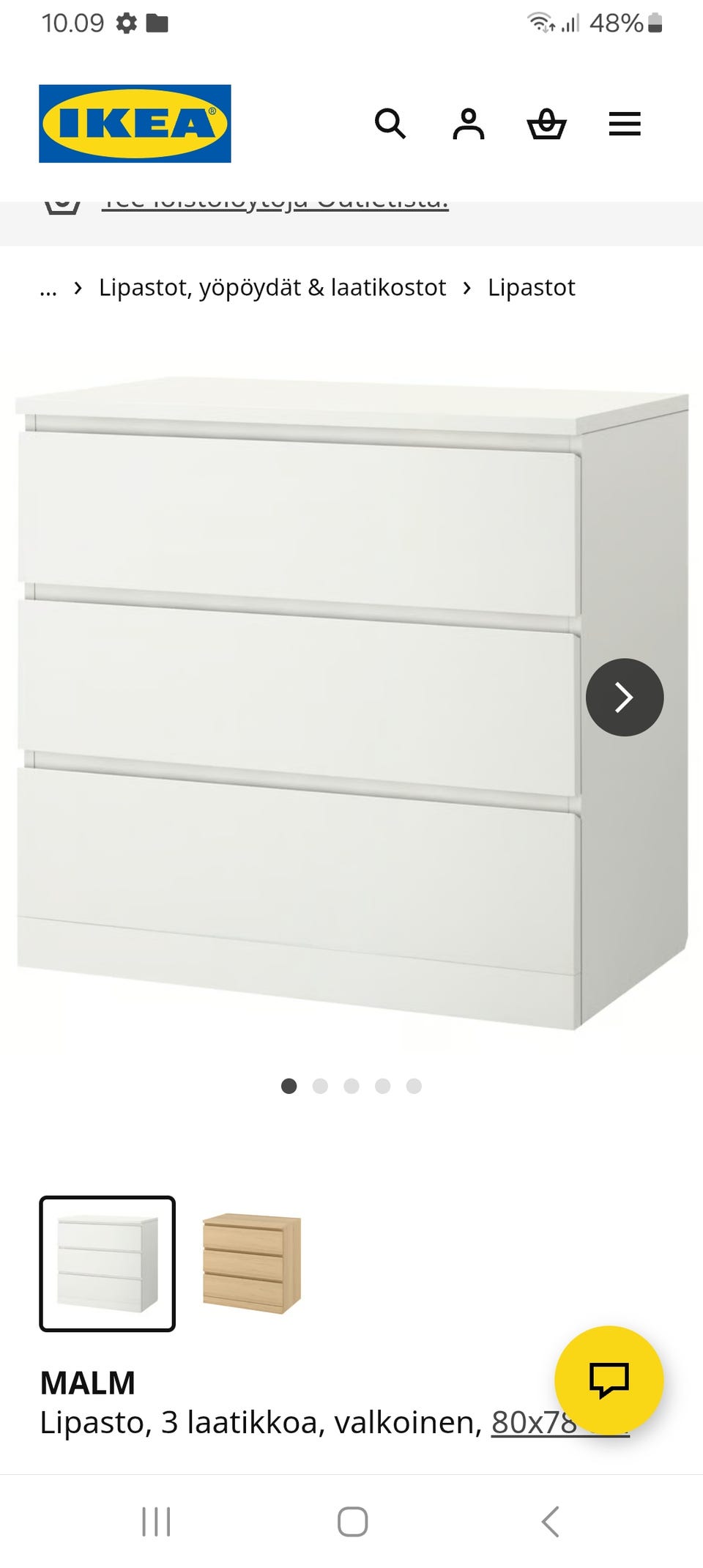Go back with the system back button
703x1568 pixels.
coord(550,1521)
